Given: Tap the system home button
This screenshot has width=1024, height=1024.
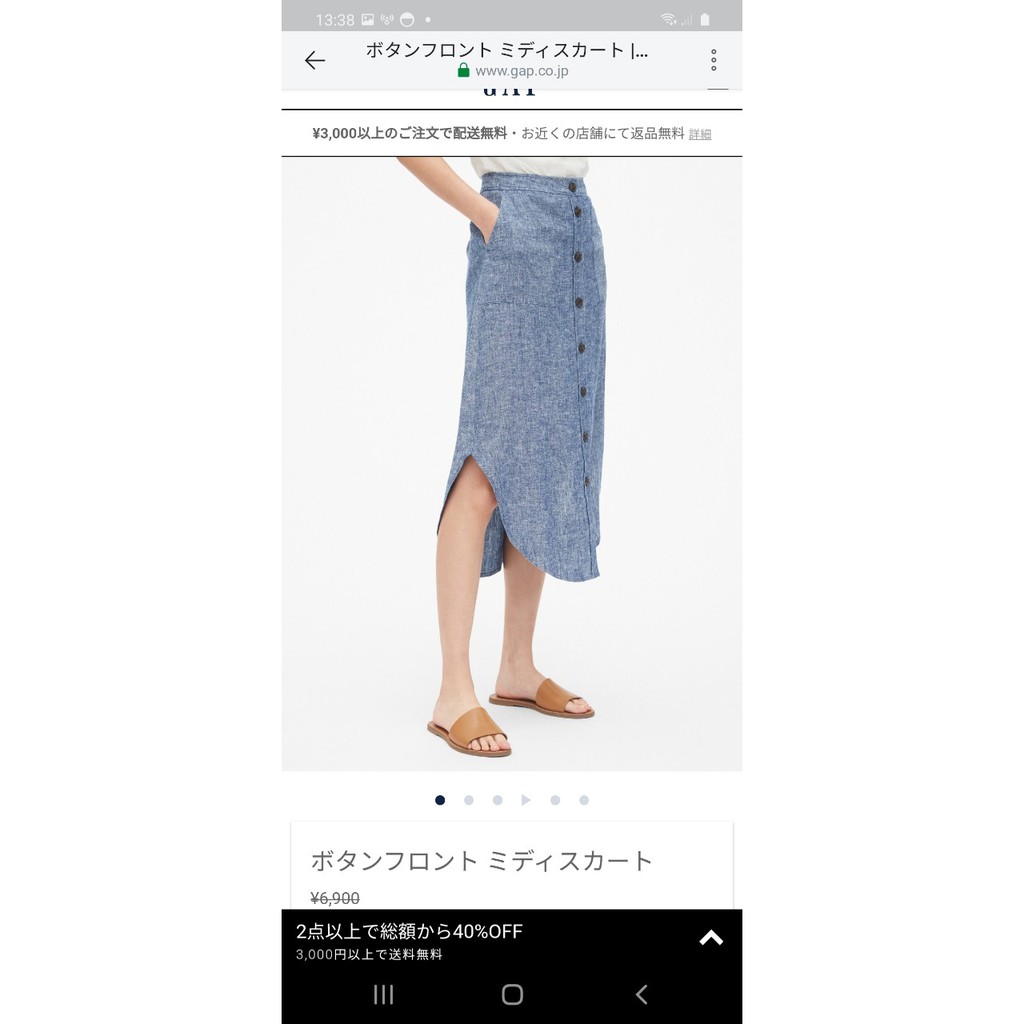Looking at the screenshot, I should tap(512, 994).
